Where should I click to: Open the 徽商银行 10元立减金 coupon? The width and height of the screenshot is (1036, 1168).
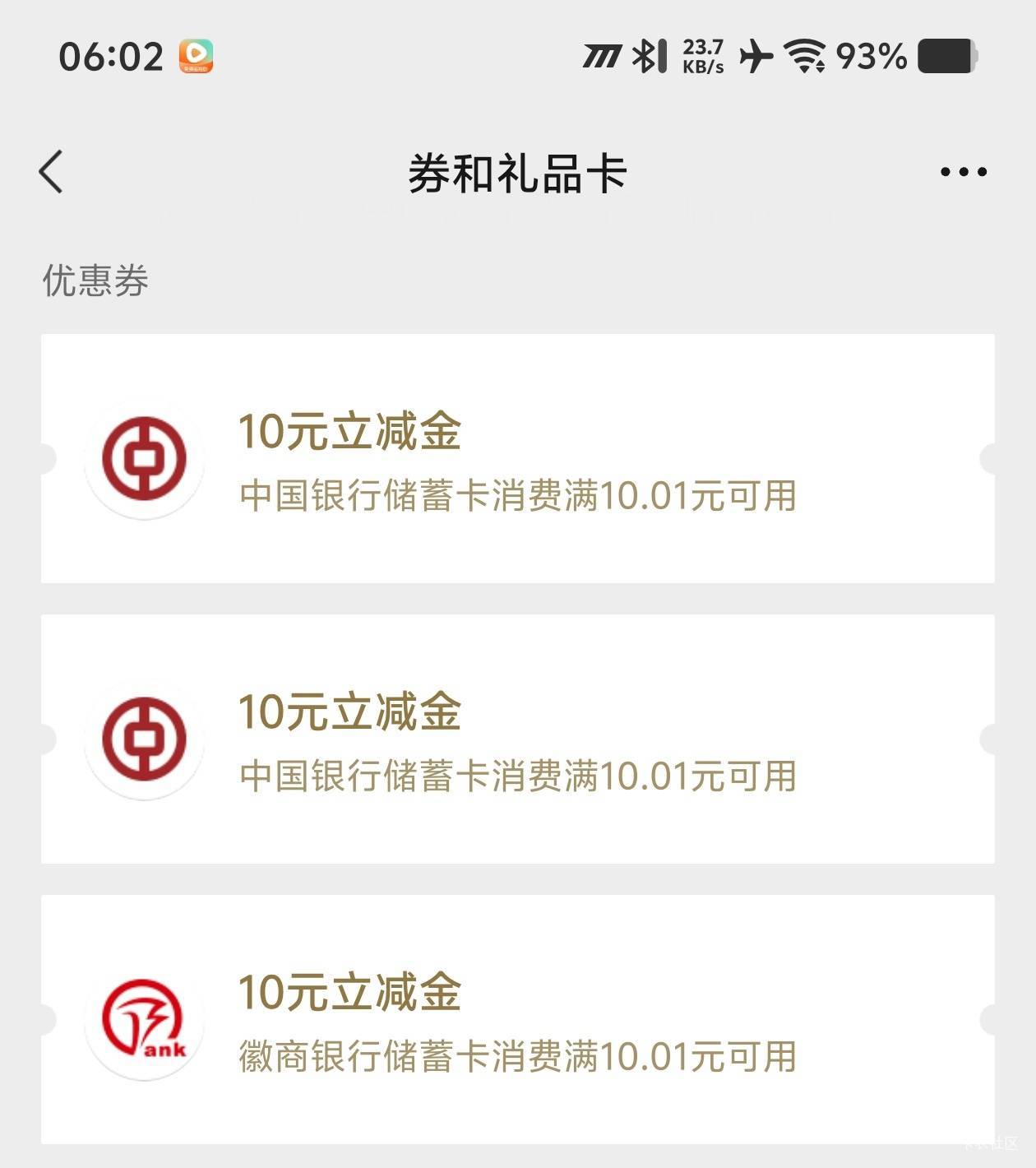pos(518,1020)
